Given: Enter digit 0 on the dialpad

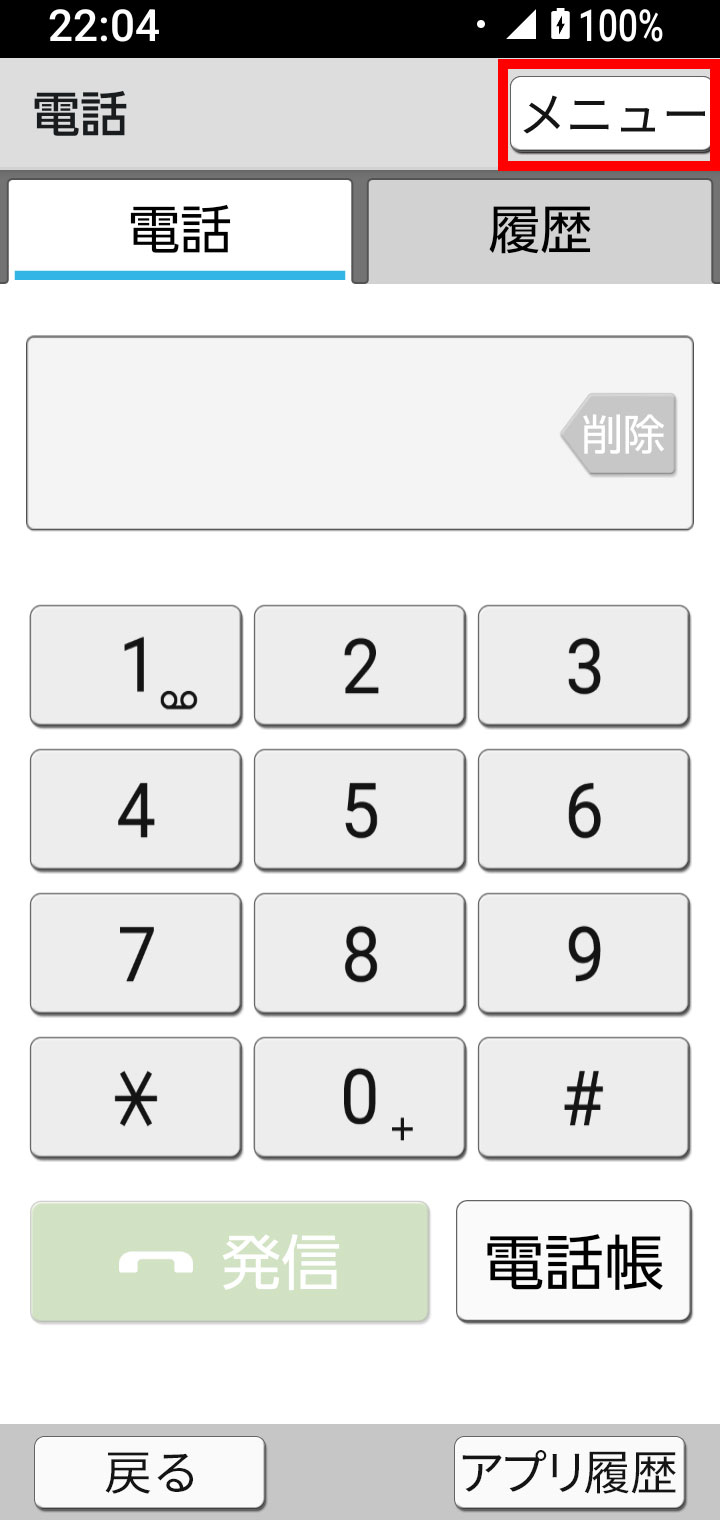Looking at the screenshot, I should (x=360, y=1097).
